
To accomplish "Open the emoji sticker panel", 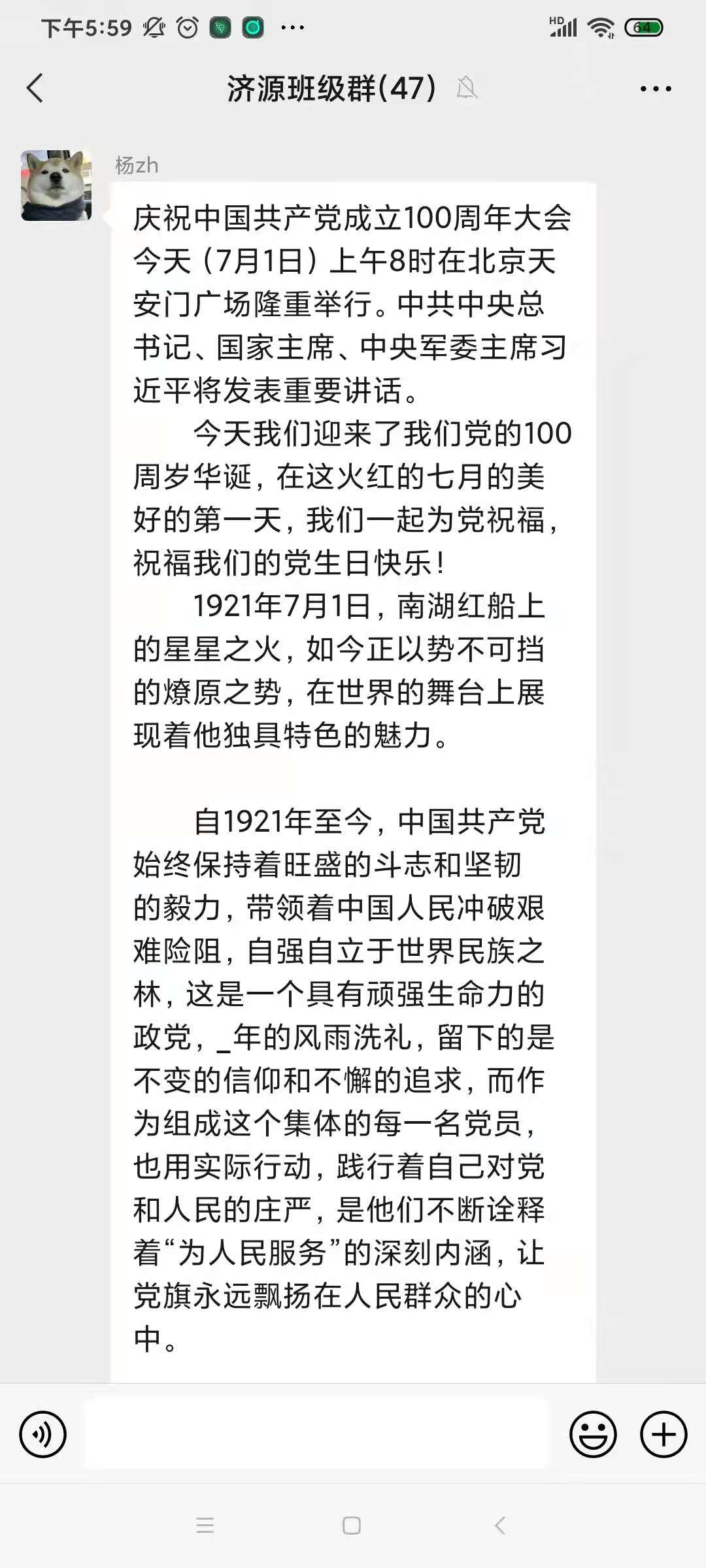I will point(593,1435).
